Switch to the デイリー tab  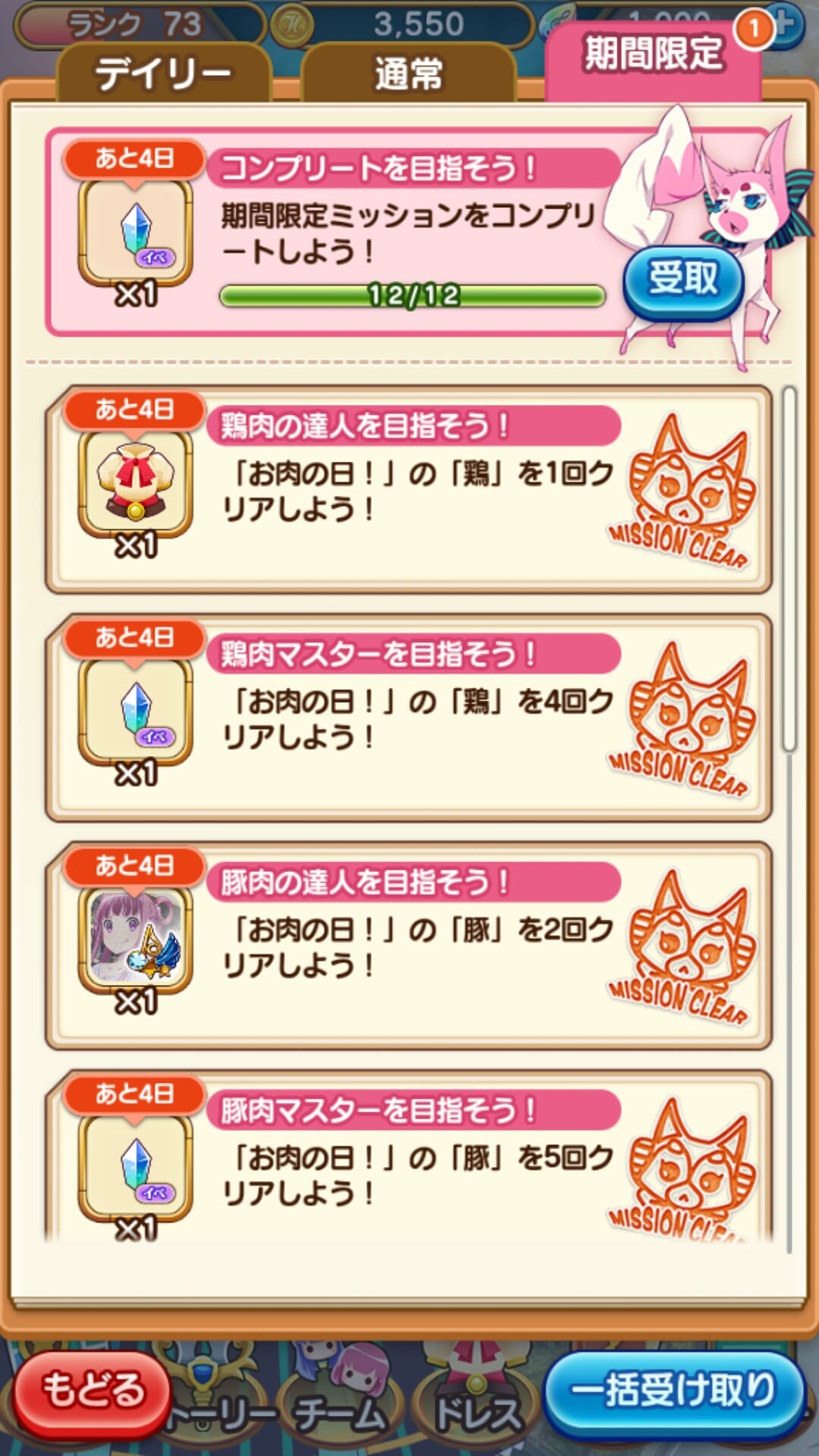coord(164,74)
